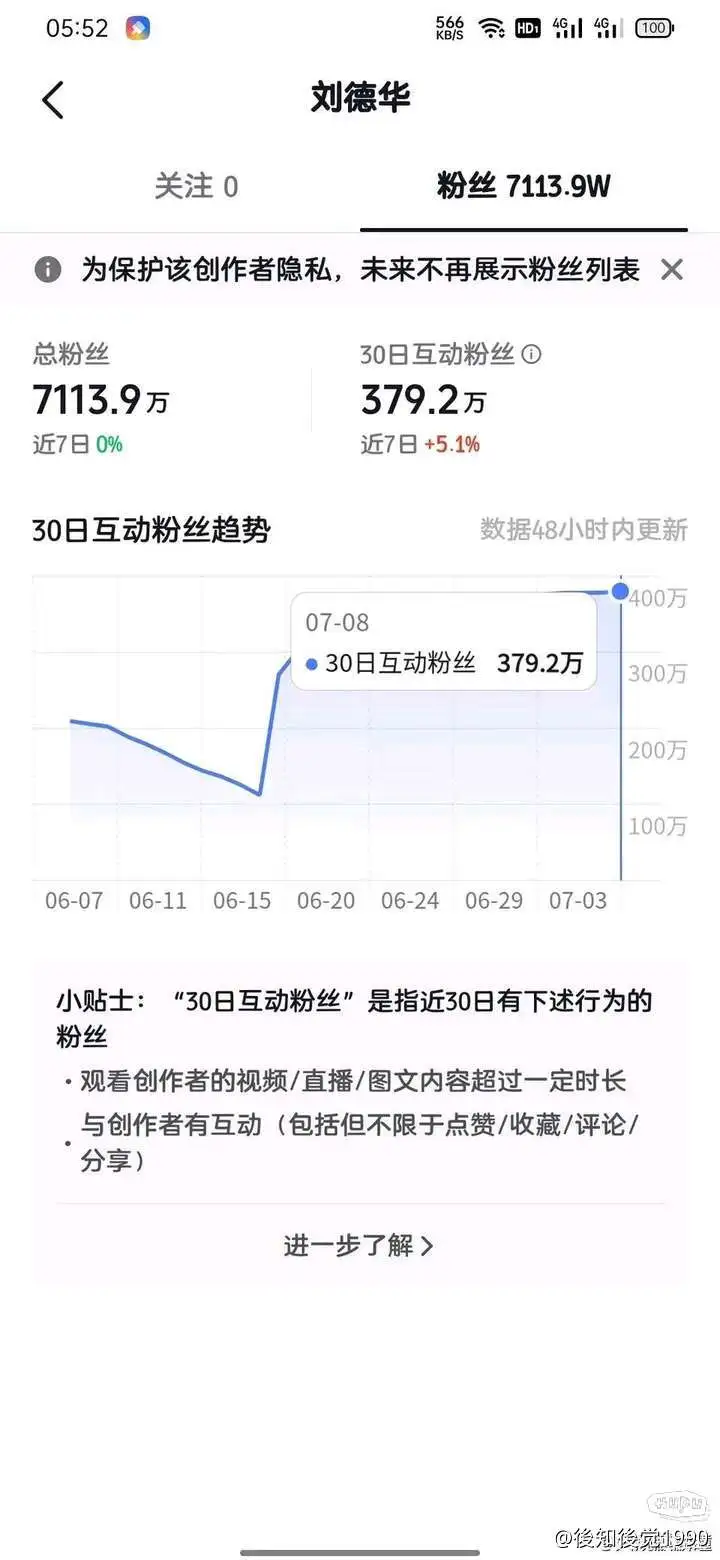The height and width of the screenshot is (1560, 720).
Task: Tap the colored app icon next to the clock
Action: 138,28
